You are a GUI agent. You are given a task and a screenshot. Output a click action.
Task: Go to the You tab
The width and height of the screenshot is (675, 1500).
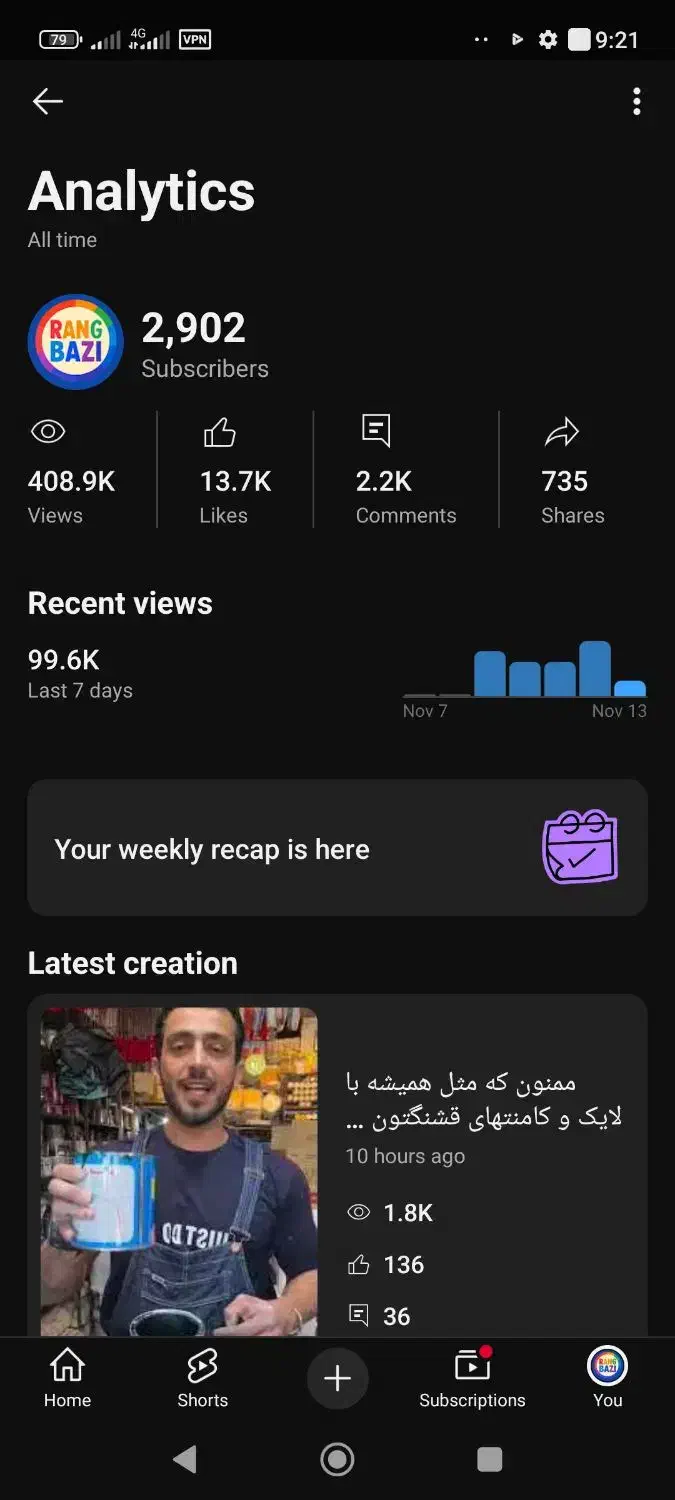[x=607, y=1379]
